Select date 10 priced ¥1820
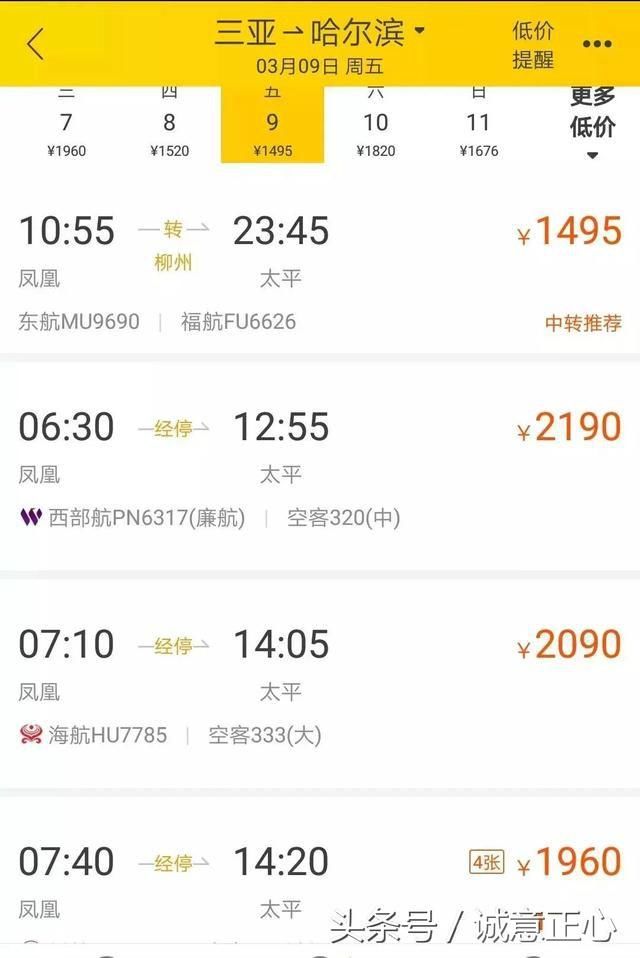This screenshot has width=640, height=958. [x=375, y=128]
